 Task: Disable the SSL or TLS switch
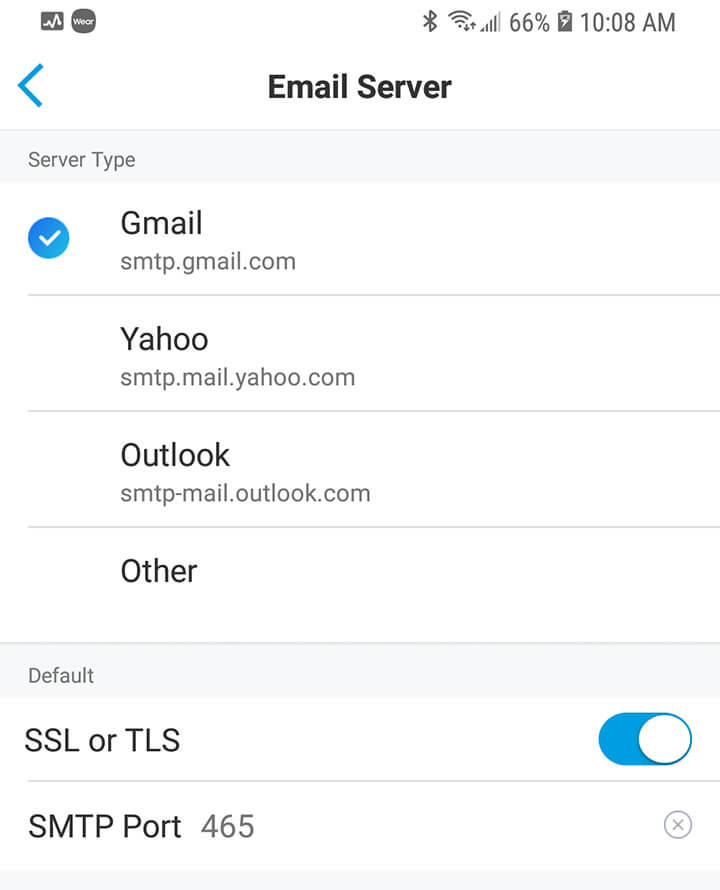coord(644,740)
